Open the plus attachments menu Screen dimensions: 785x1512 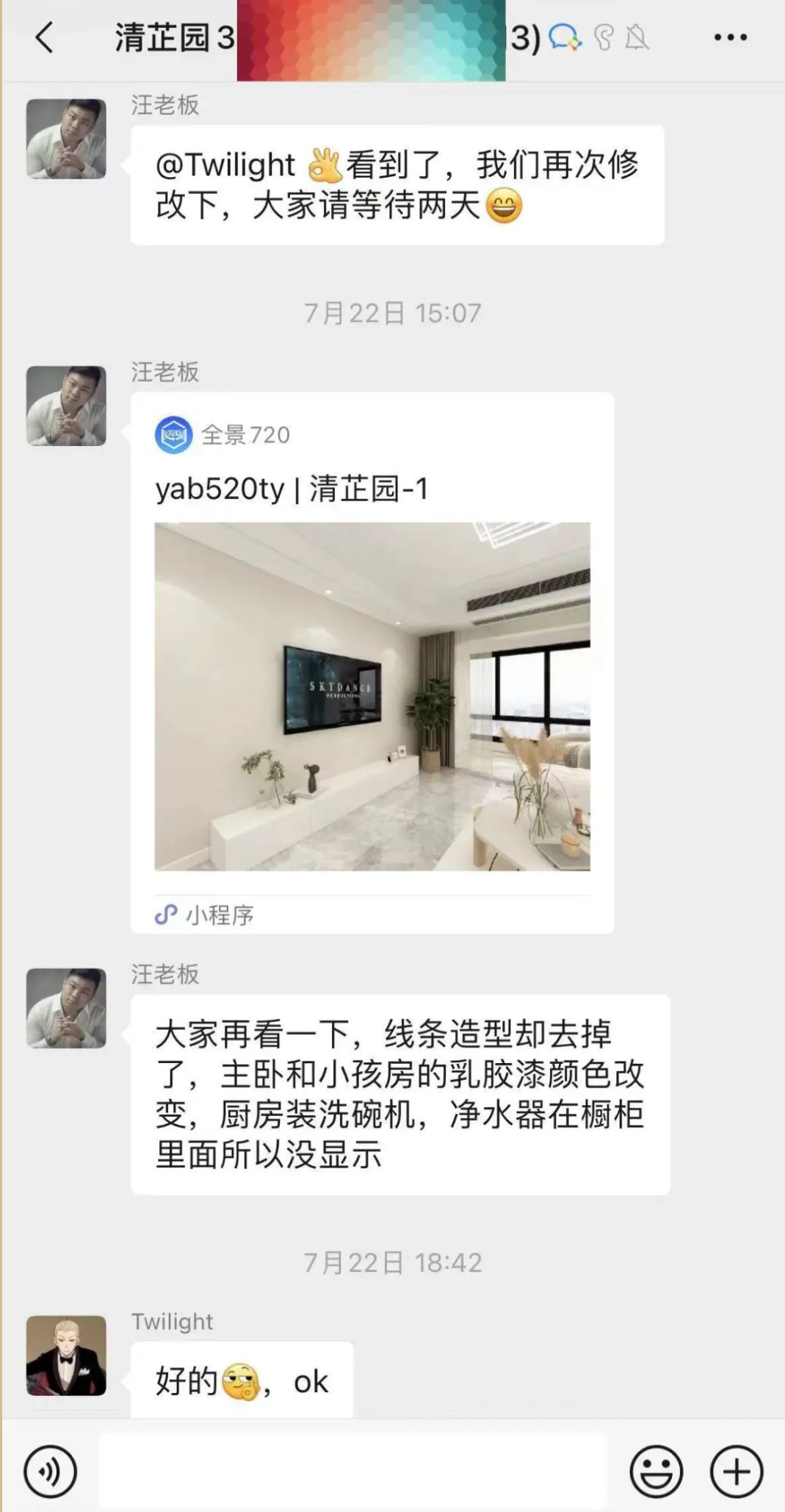(736, 1472)
